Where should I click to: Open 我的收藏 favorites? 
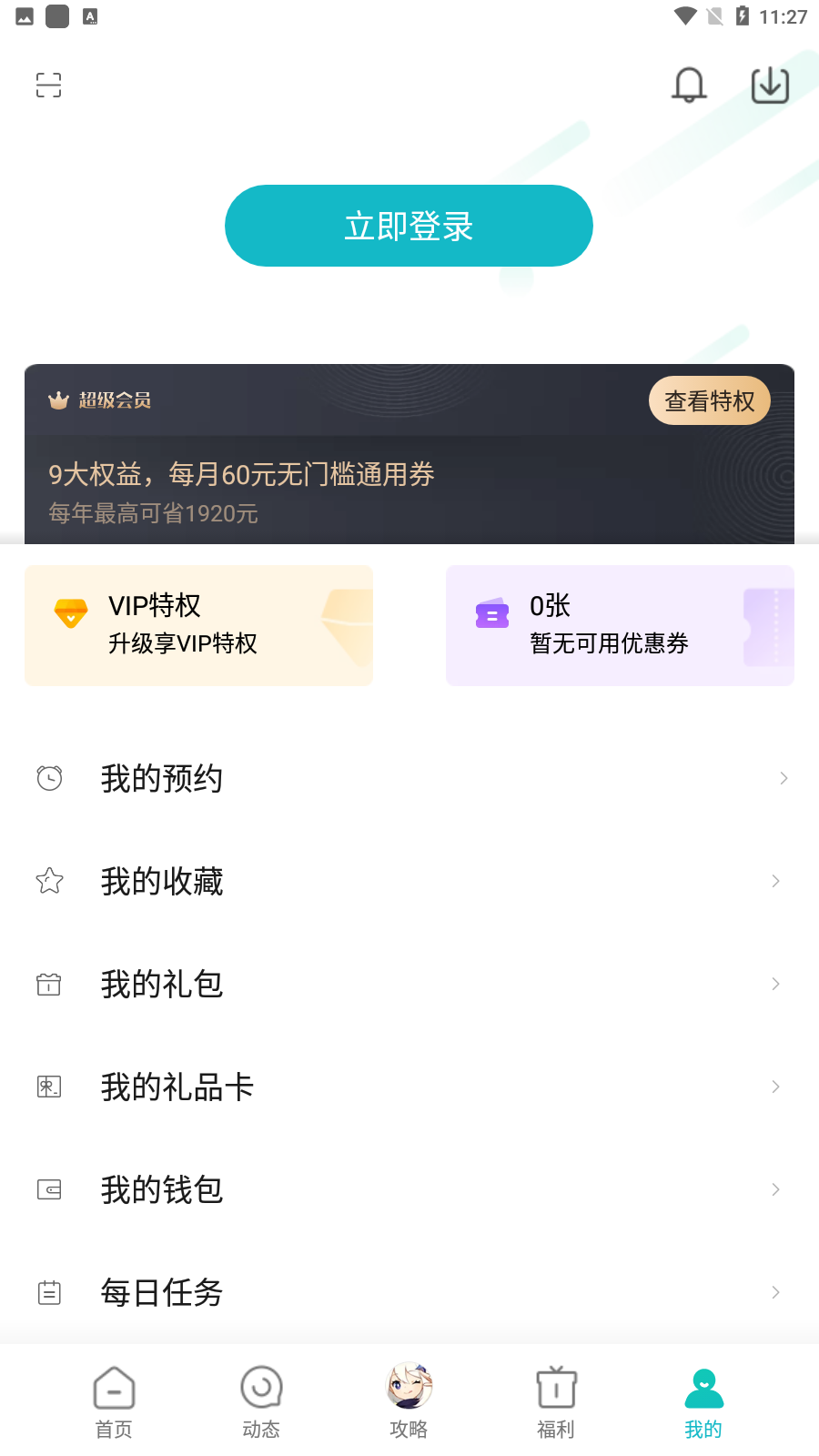[409, 881]
